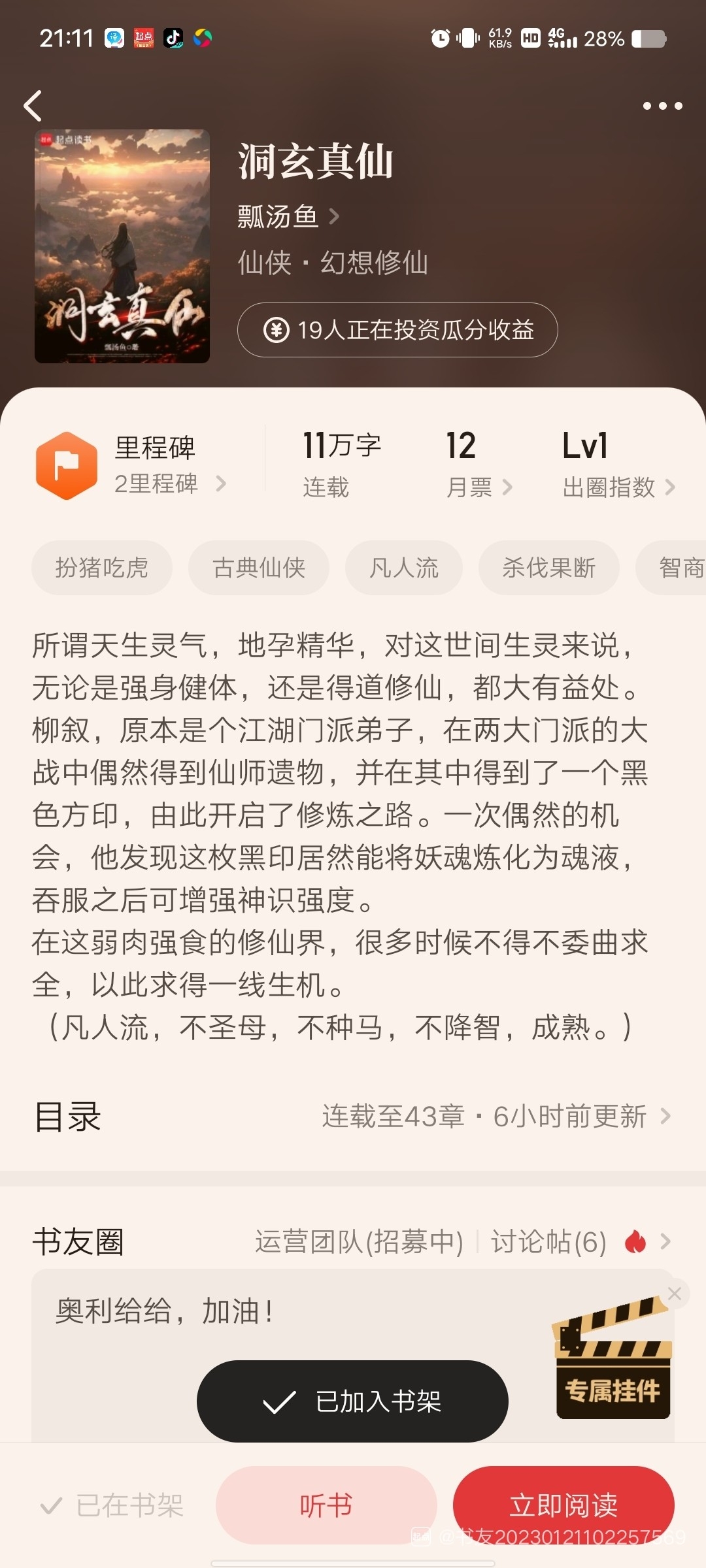Open the 出圈指数 Lv1 page

pos(617,486)
